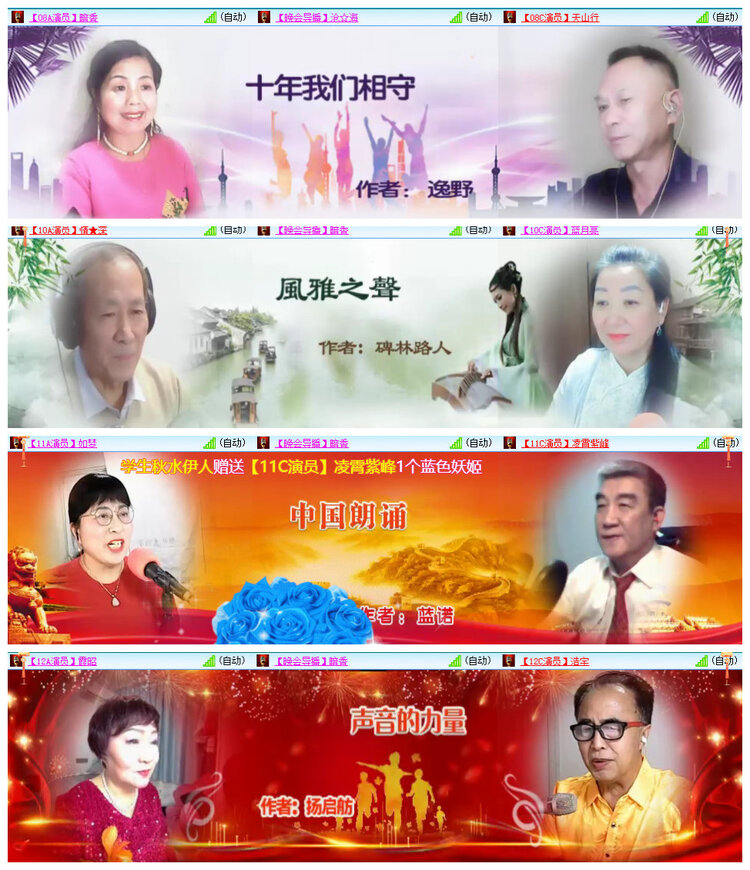Viewport: 750px width, 870px height.
Task: Open the (自动) selector beside 【10A演员】倾★雯
Action: click(x=231, y=230)
